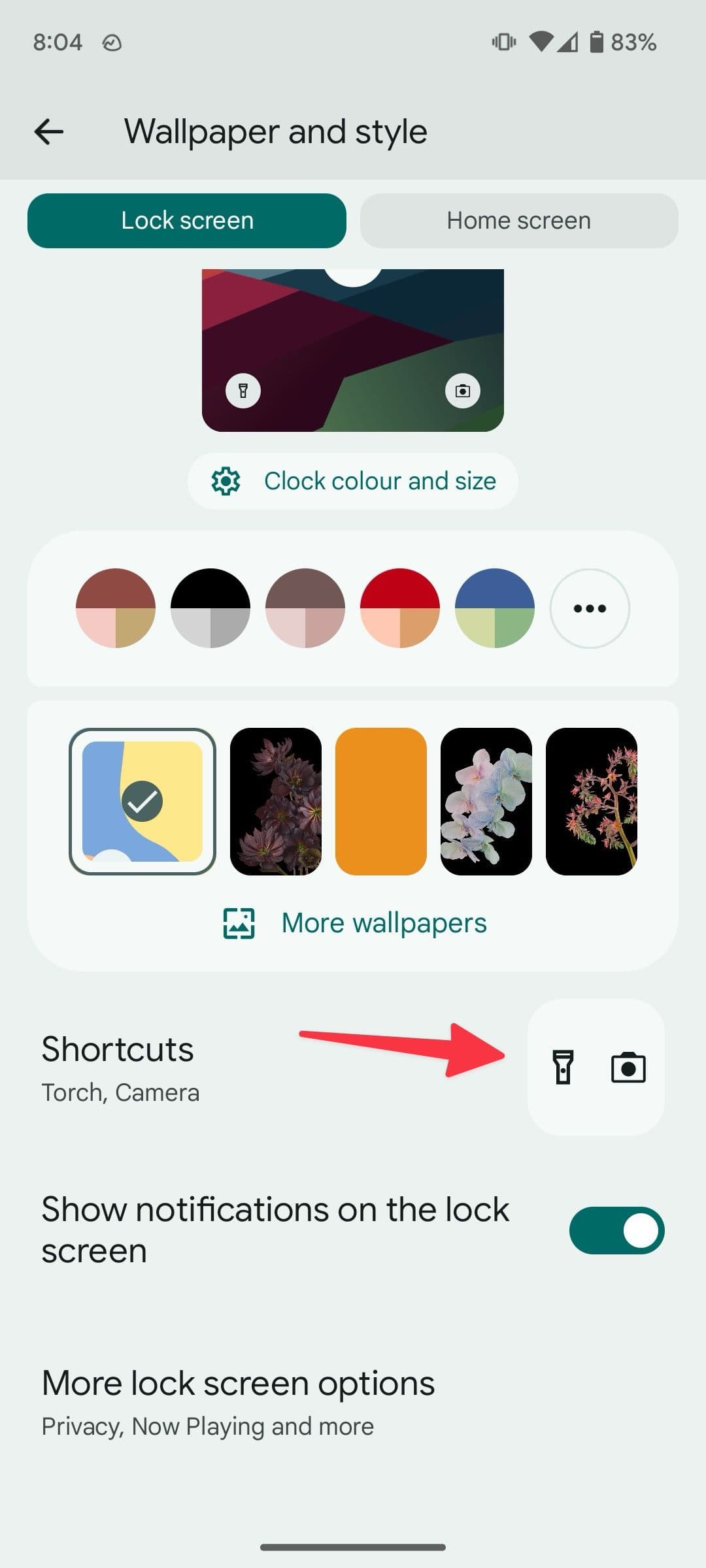Image resolution: width=706 pixels, height=1568 pixels.
Task: Select the solid orange wallpaper
Action: coord(381,802)
